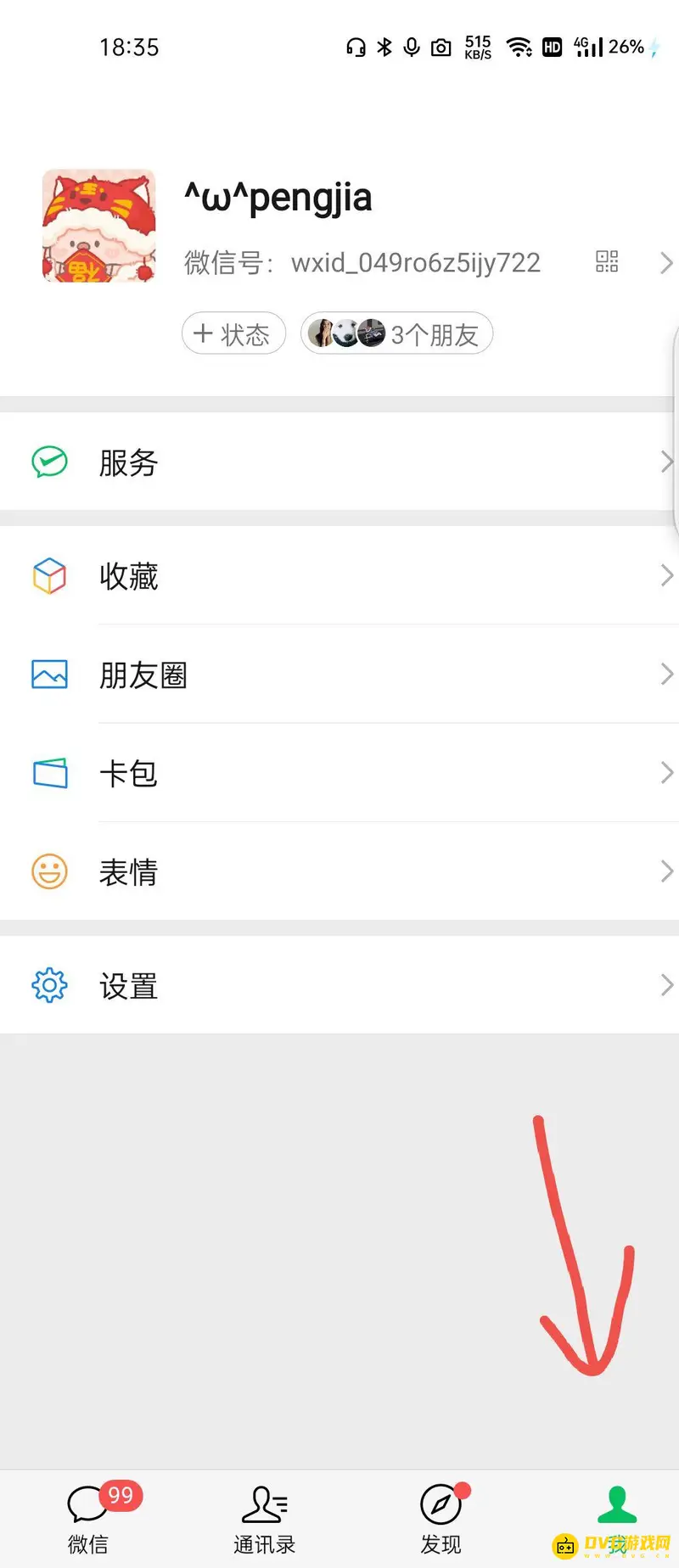Tap the 99 unread badge on WeChat tab
679x1568 pixels.
tap(119, 1489)
